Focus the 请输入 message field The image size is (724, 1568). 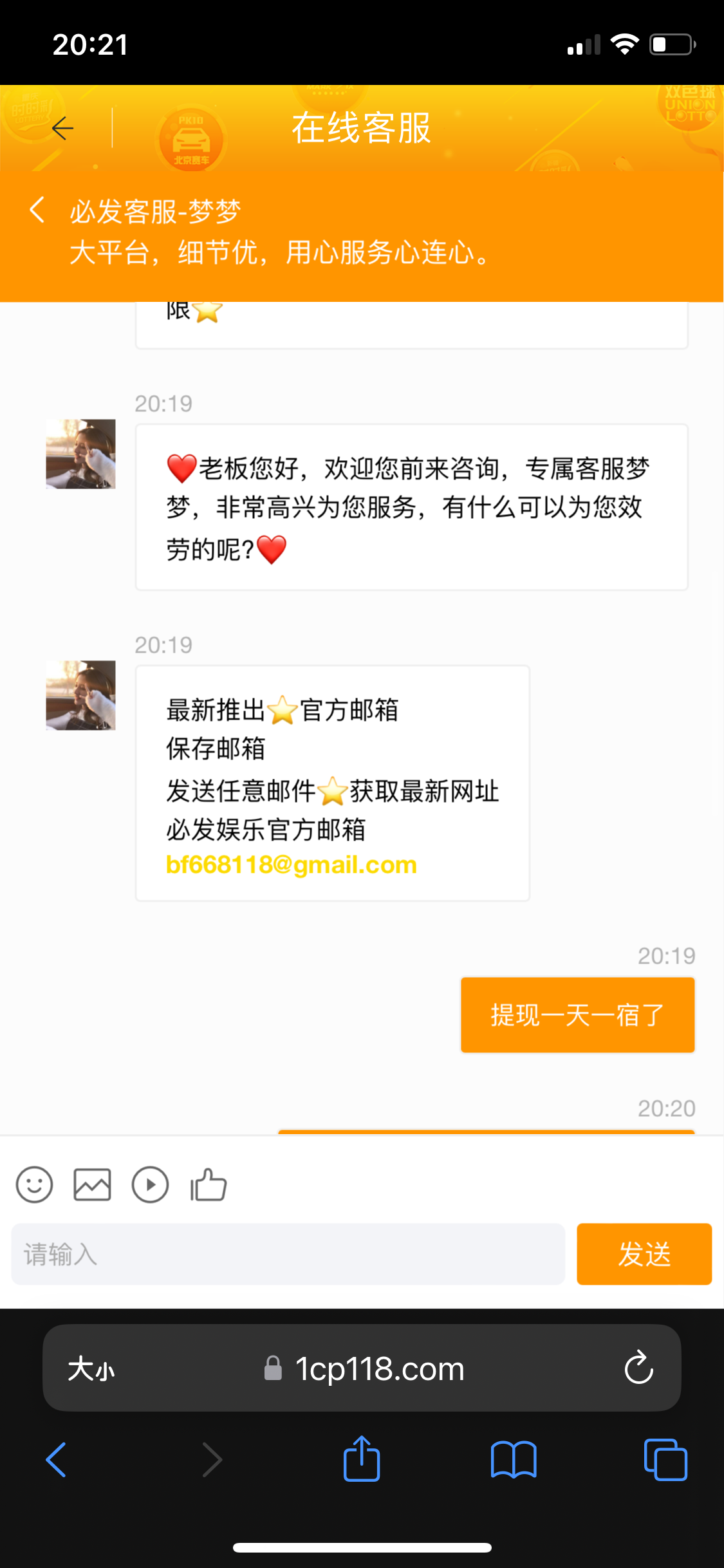tap(288, 1254)
